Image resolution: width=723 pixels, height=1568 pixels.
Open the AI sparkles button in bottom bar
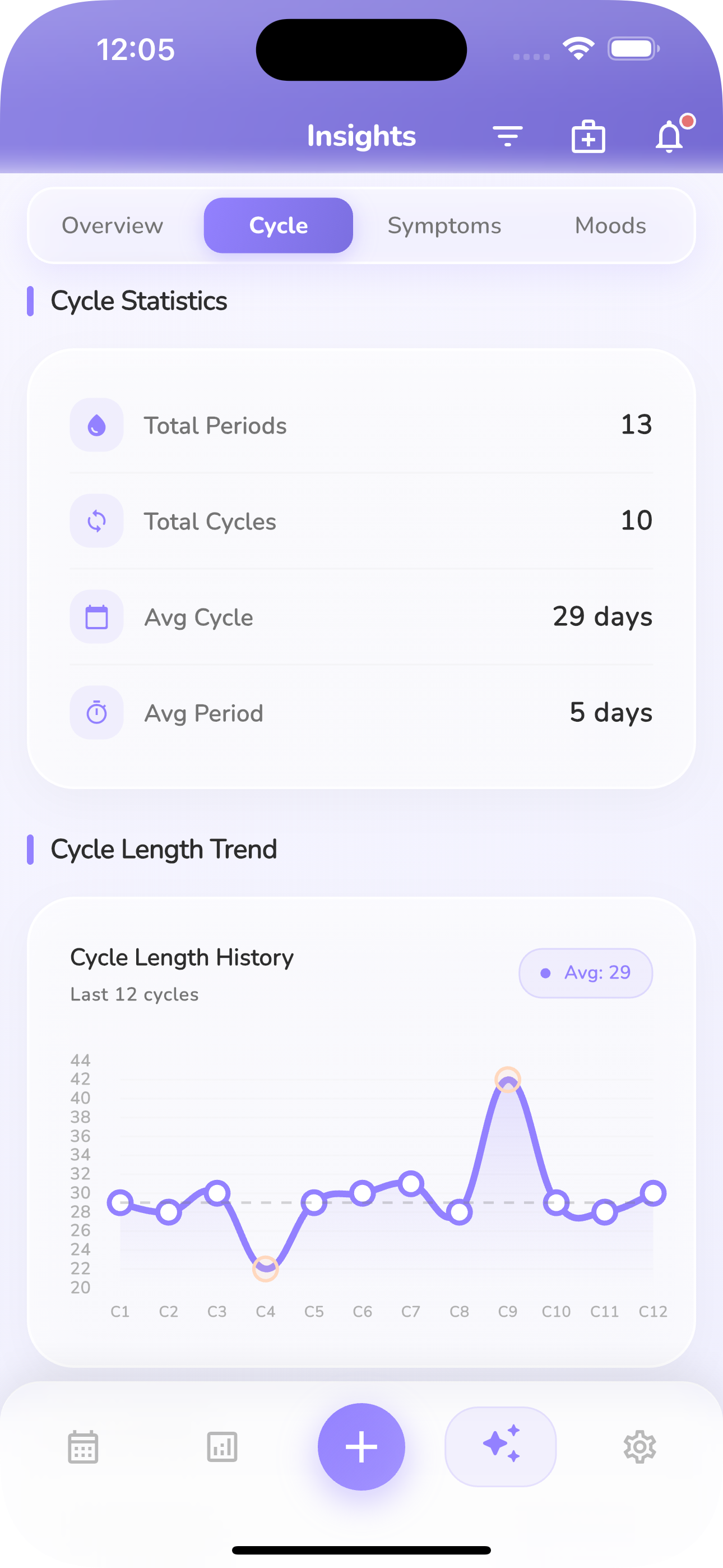(x=500, y=1447)
